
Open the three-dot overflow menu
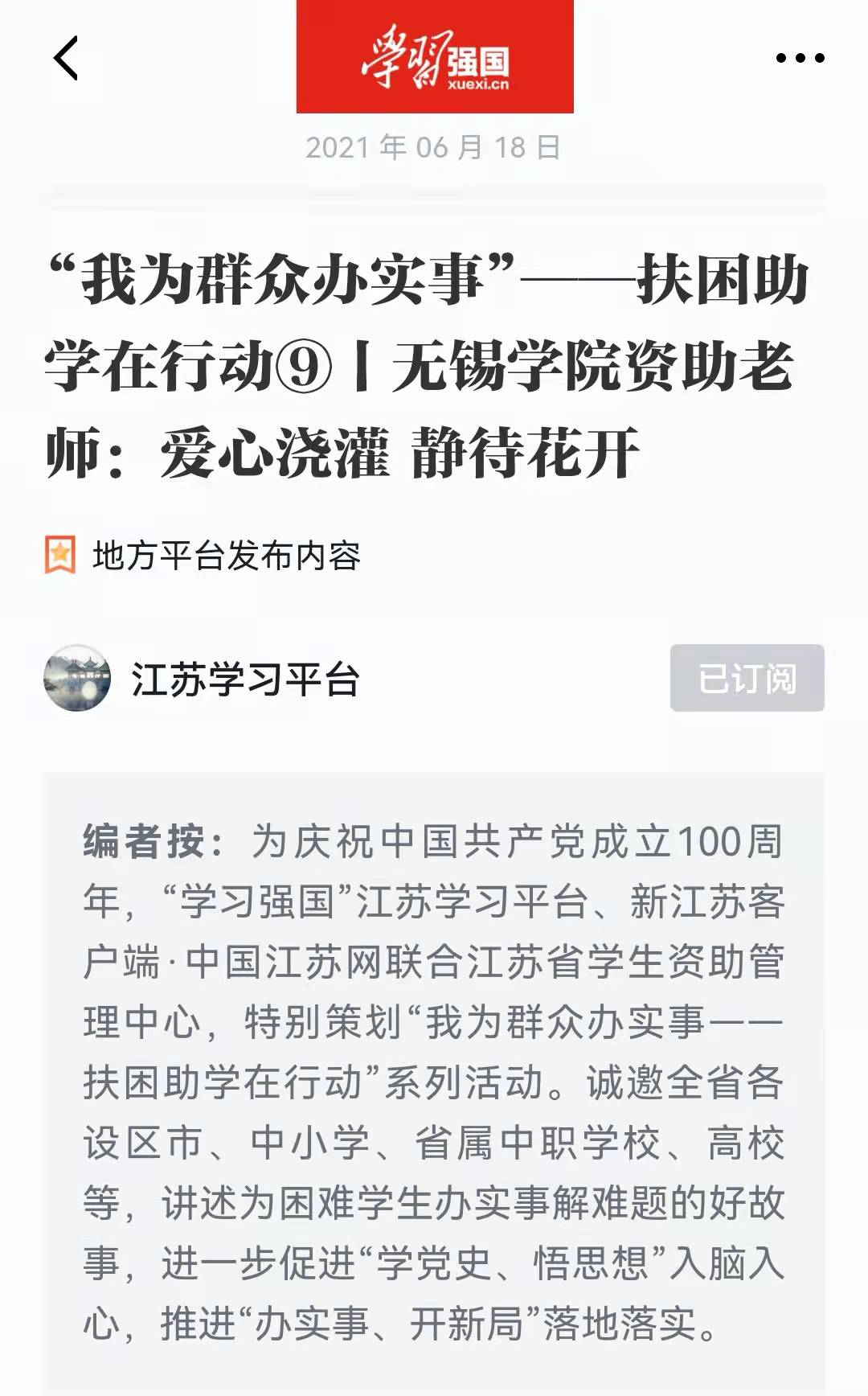[x=800, y=58]
